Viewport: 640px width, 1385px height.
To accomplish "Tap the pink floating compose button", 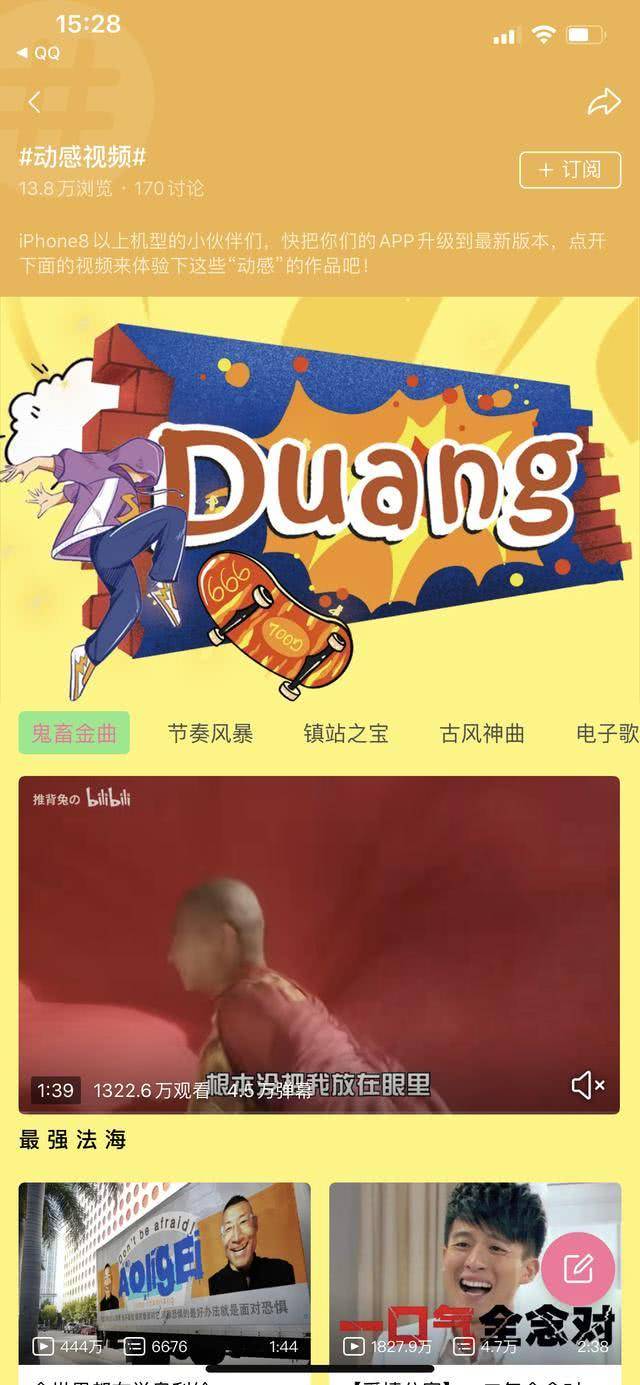I will tap(578, 1270).
